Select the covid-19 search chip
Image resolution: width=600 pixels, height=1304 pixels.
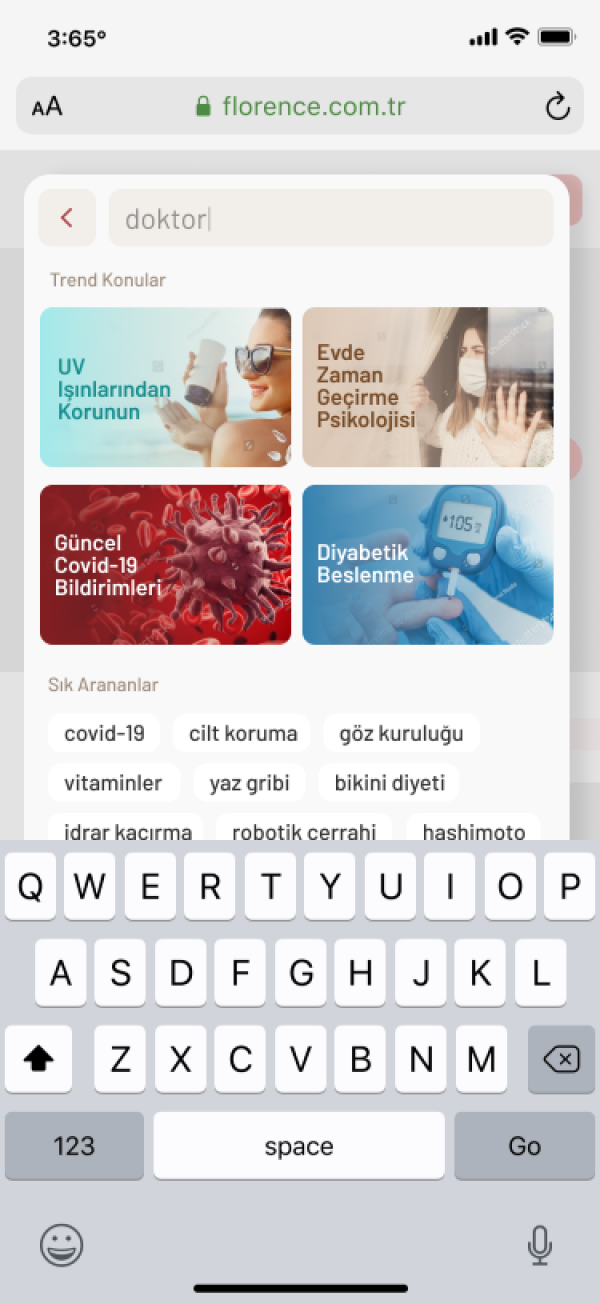pyautogui.click(x=104, y=733)
